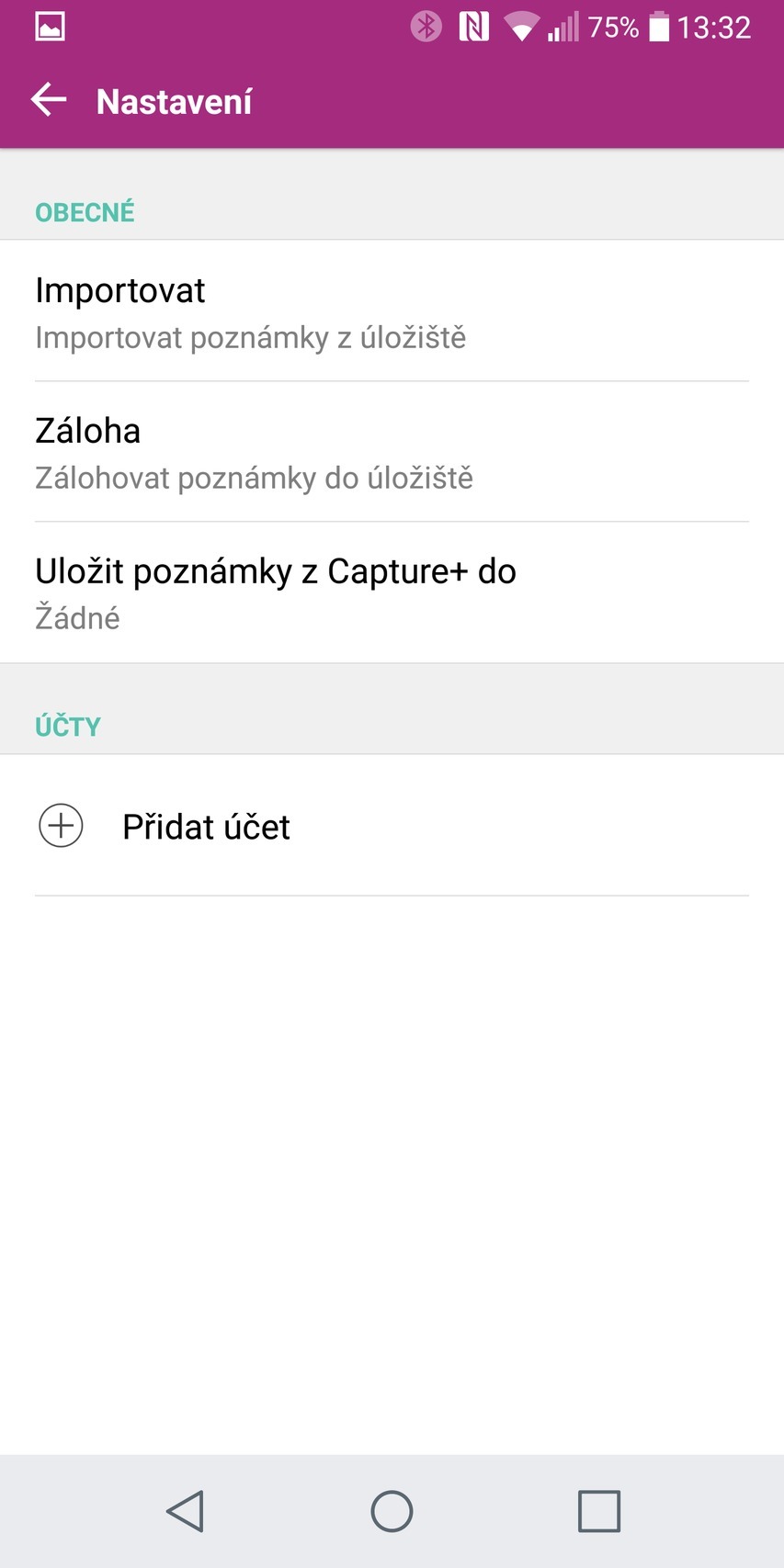Tap the recent apps square navigation icon
This screenshot has height=1568, width=784.
pos(597,1509)
